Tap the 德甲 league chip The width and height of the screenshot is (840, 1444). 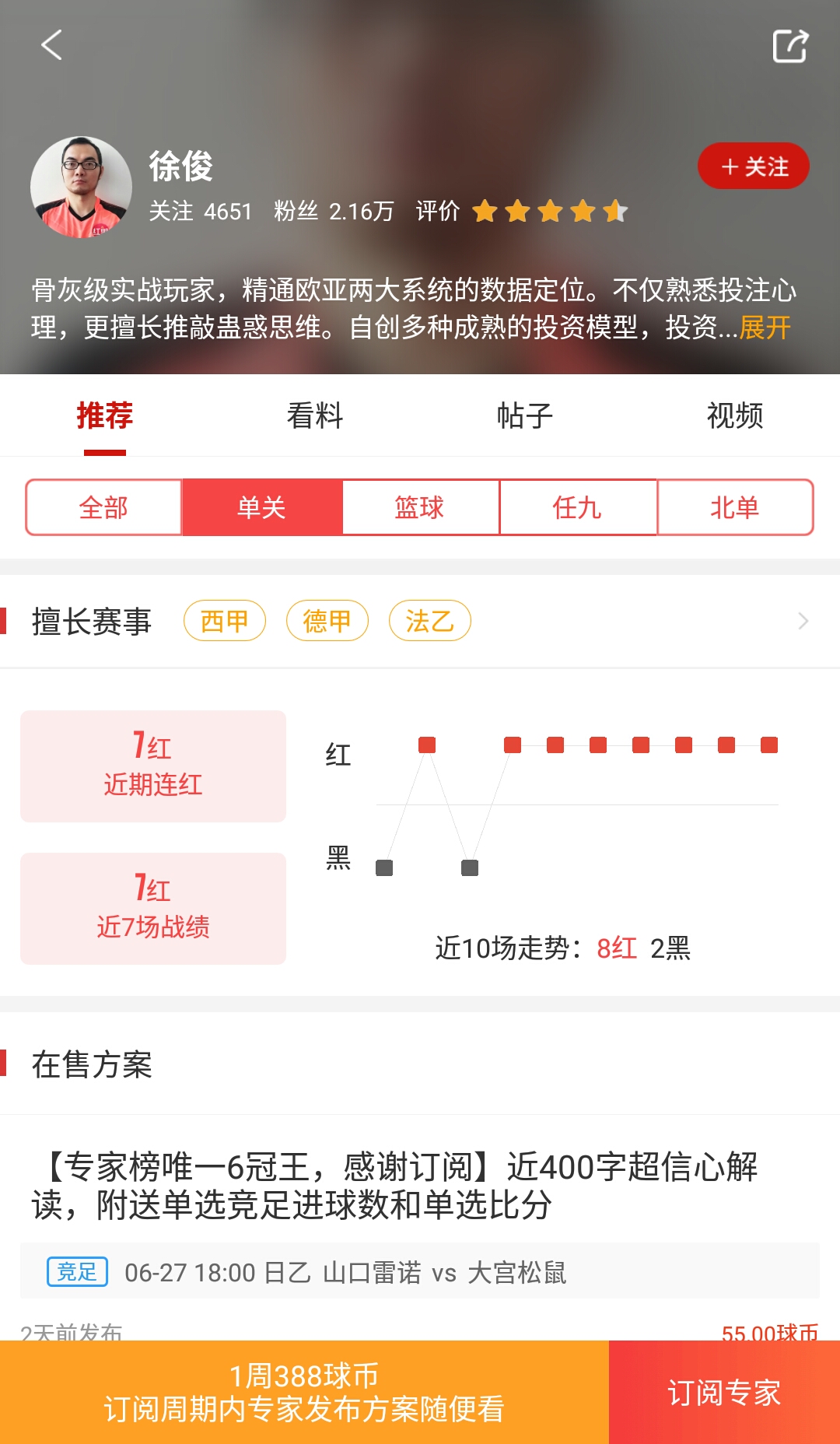327,621
